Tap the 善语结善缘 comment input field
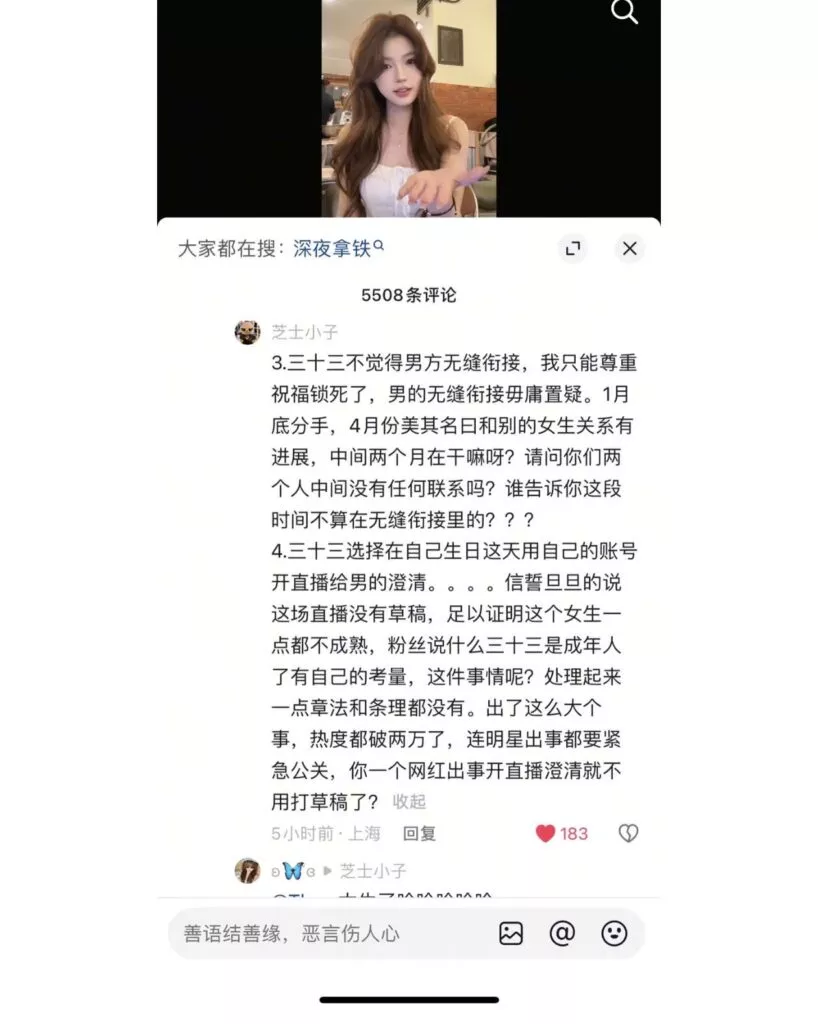818x1024 pixels. coord(330,934)
